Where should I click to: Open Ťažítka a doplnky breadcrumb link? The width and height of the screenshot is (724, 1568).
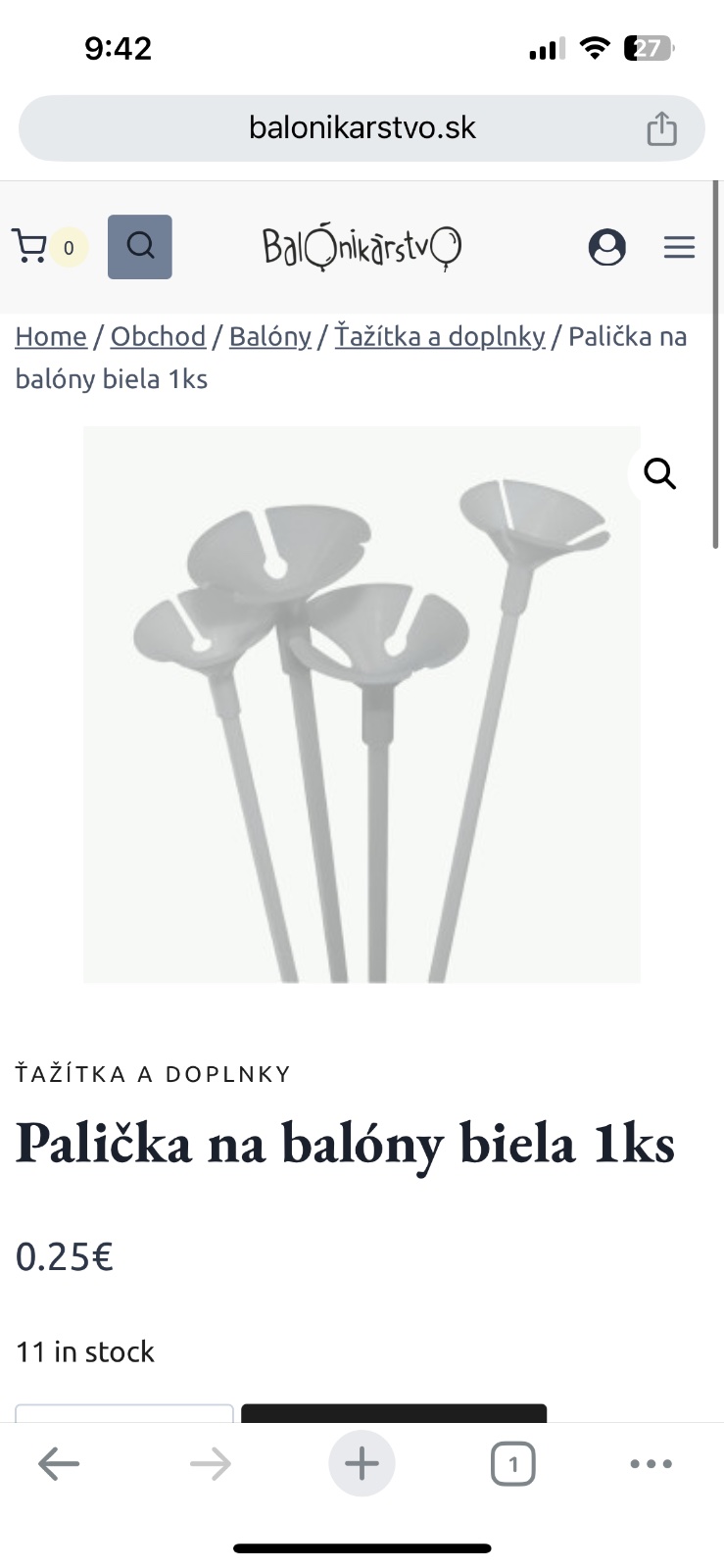(x=440, y=336)
